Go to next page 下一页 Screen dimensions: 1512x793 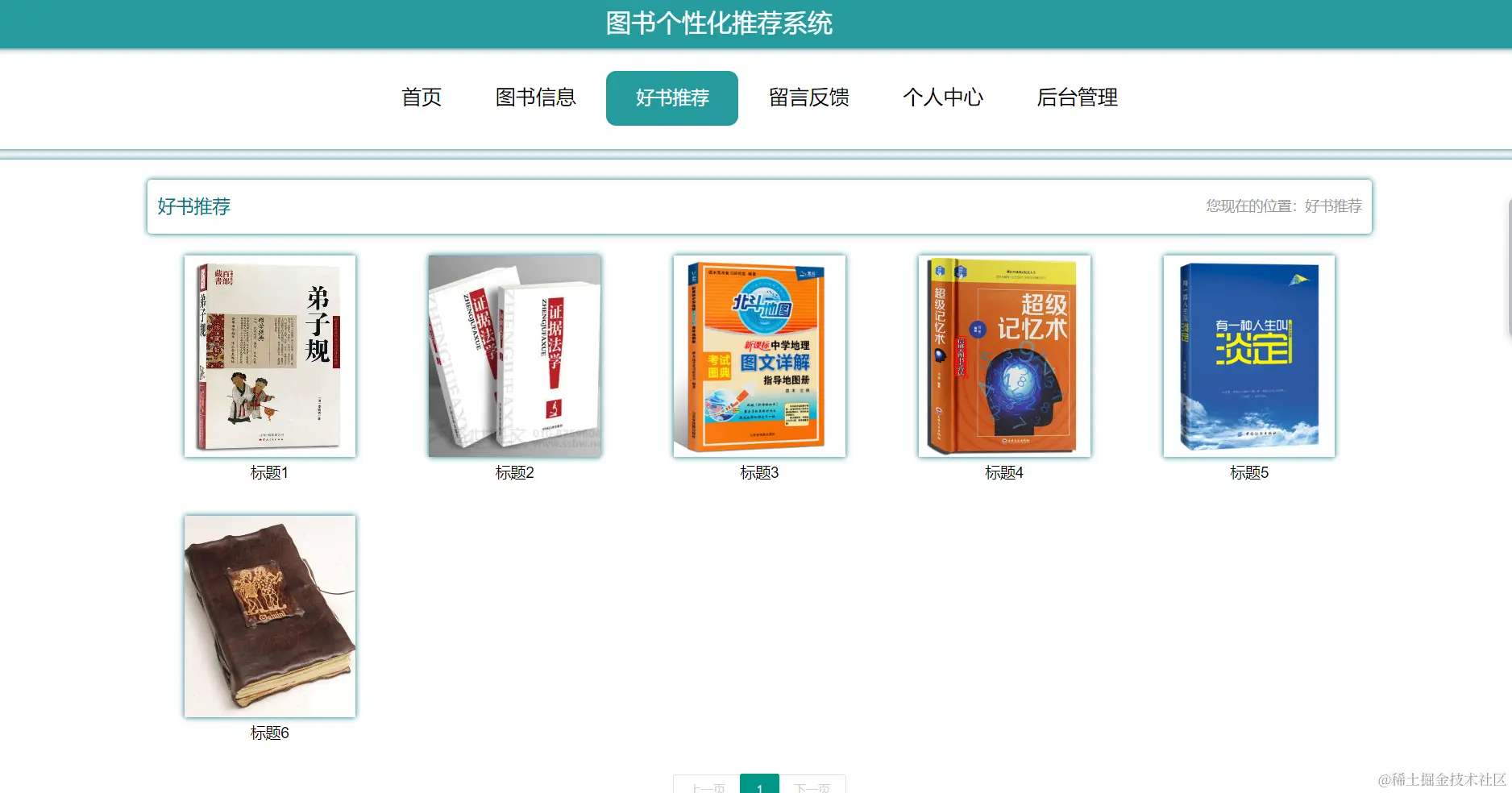812,786
